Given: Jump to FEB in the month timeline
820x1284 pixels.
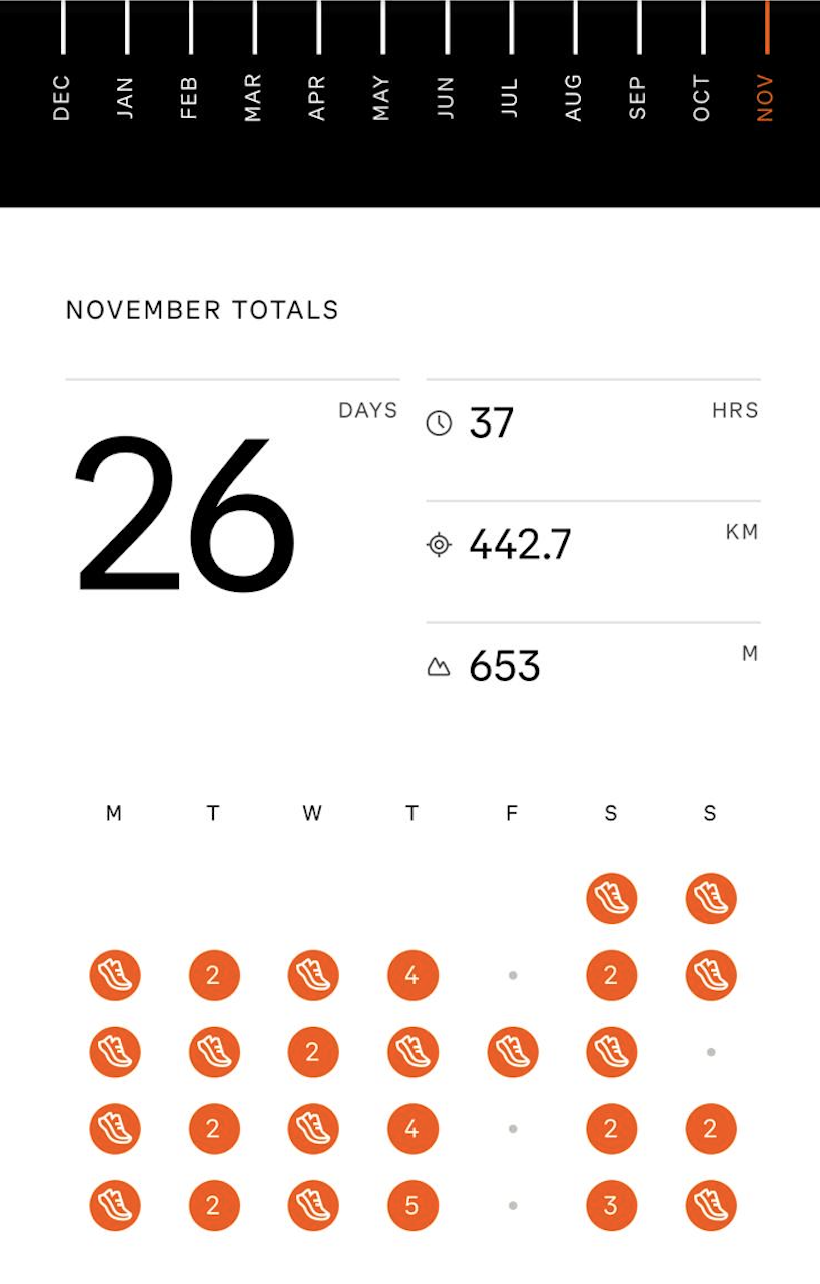Looking at the screenshot, I should coord(190,70).
